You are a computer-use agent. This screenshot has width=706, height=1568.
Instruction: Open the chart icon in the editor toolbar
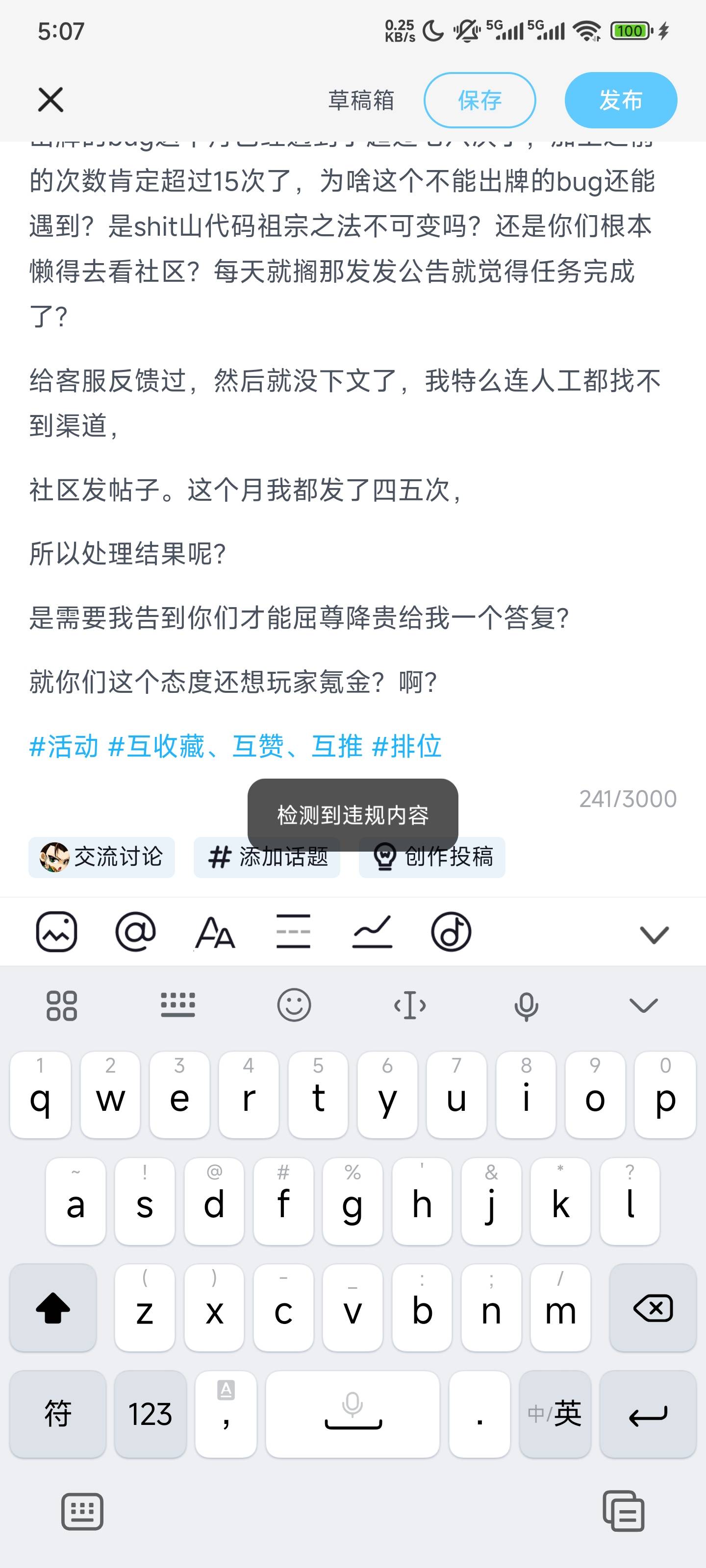[x=372, y=931]
